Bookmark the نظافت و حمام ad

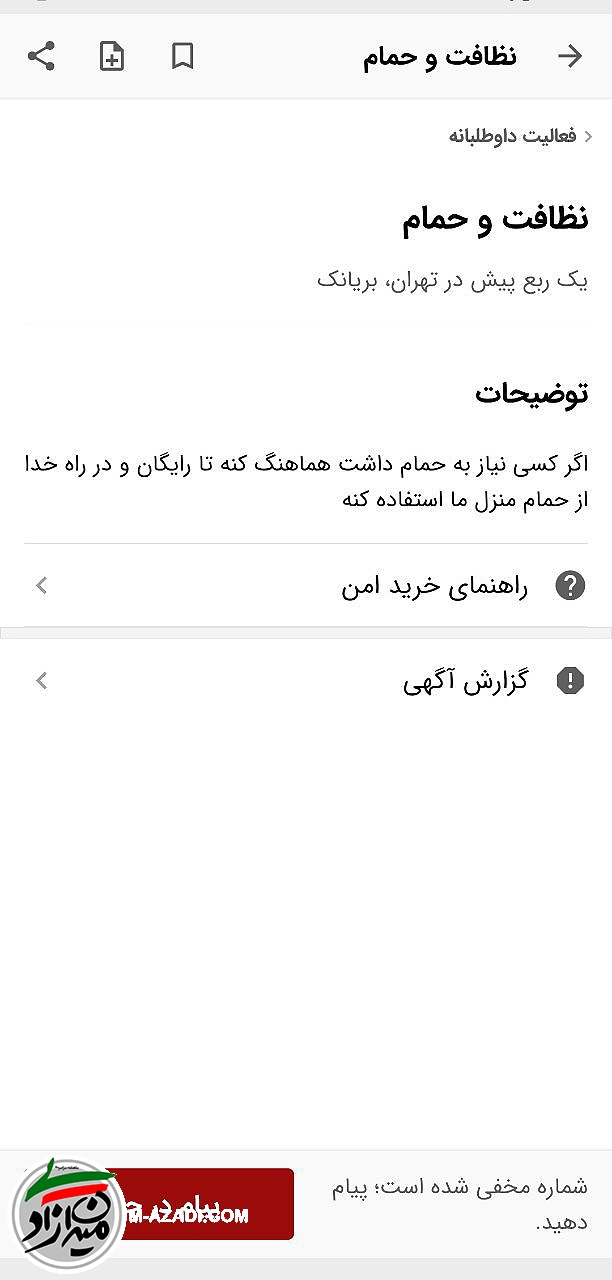point(182,56)
